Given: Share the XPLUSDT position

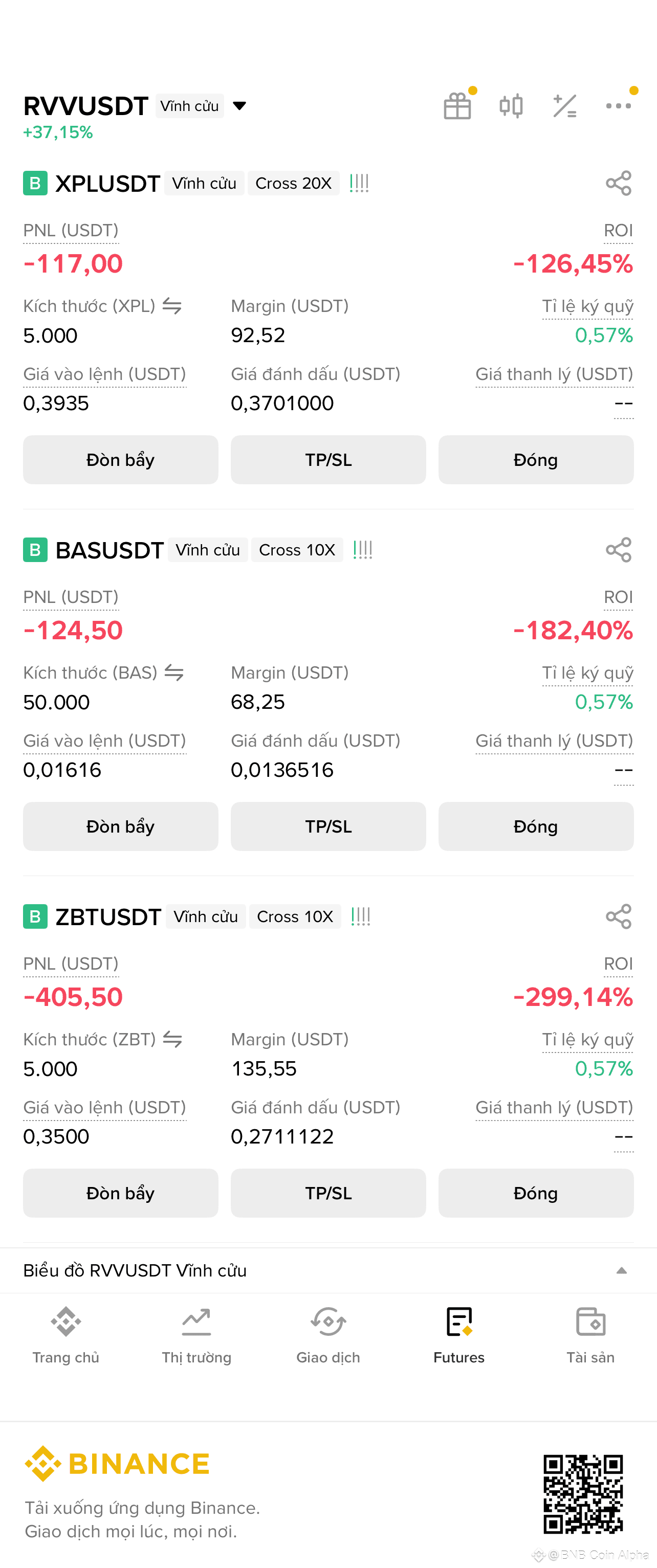Looking at the screenshot, I should 618,183.
